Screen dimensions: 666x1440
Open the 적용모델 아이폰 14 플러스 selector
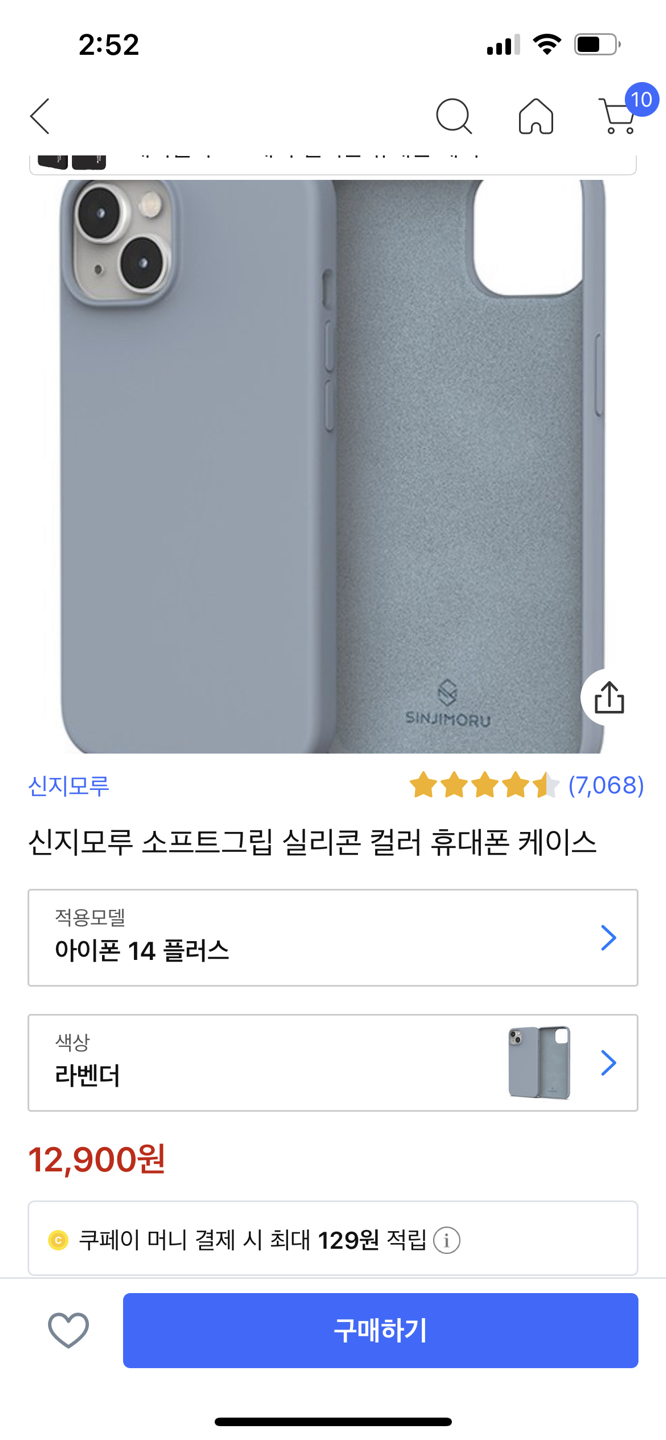pyautogui.click(x=333, y=937)
